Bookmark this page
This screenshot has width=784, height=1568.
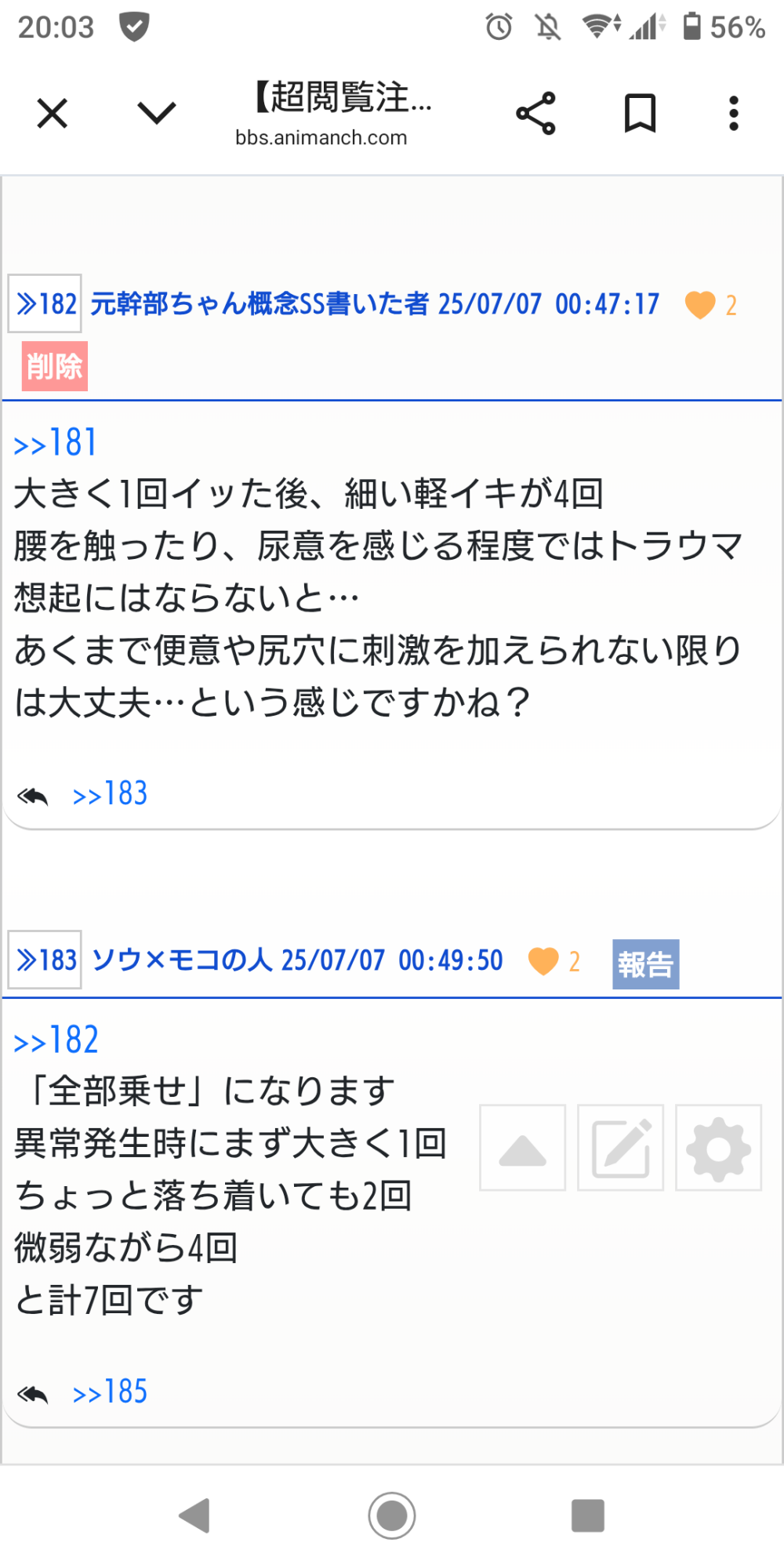tap(640, 114)
